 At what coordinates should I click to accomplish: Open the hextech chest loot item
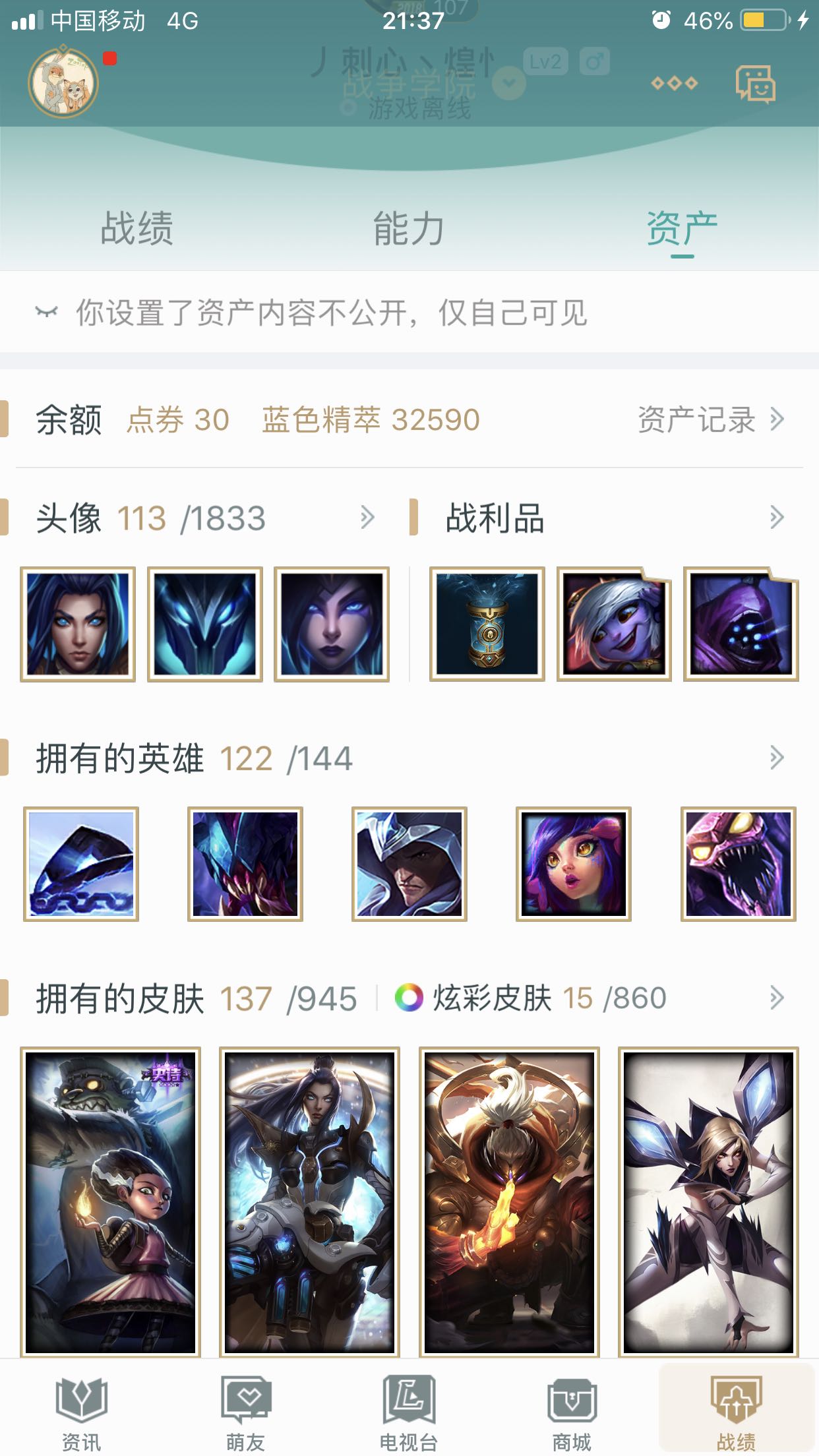pyautogui.click(x=487, y=624)
